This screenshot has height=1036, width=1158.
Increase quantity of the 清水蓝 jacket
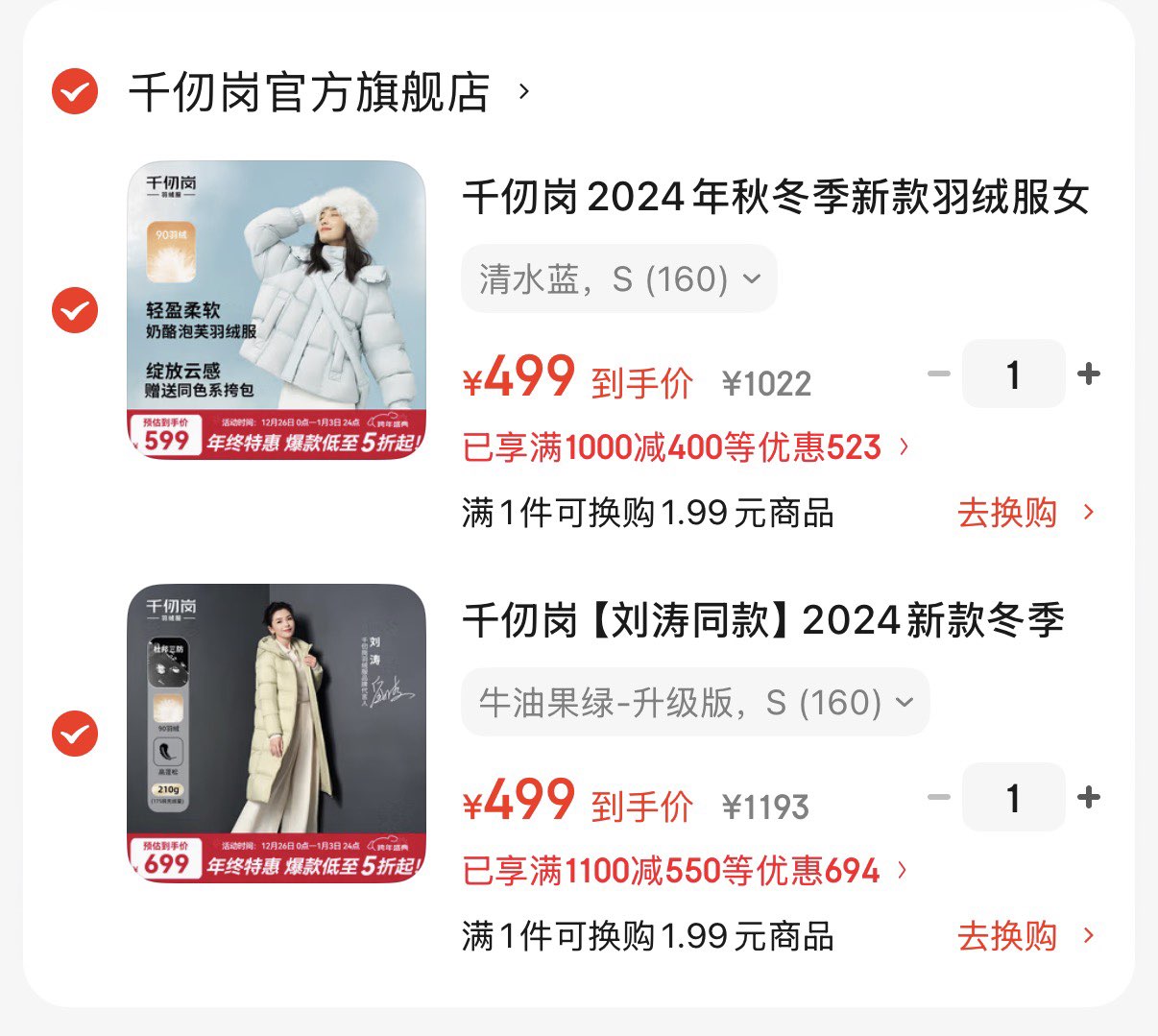1088,373
